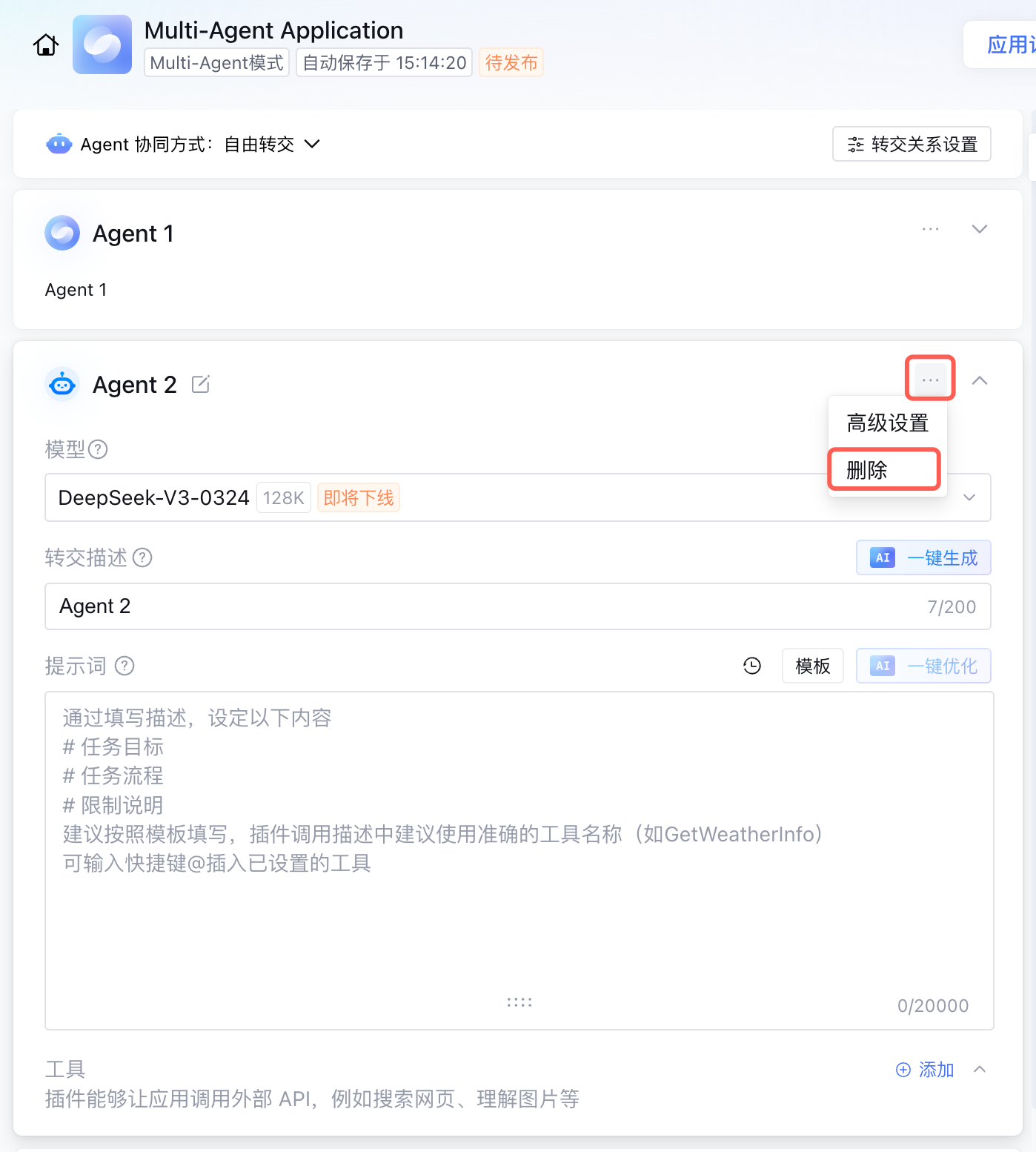
Task: Tap 一键生成 to generate a description
Action: (x=923, y=557)
